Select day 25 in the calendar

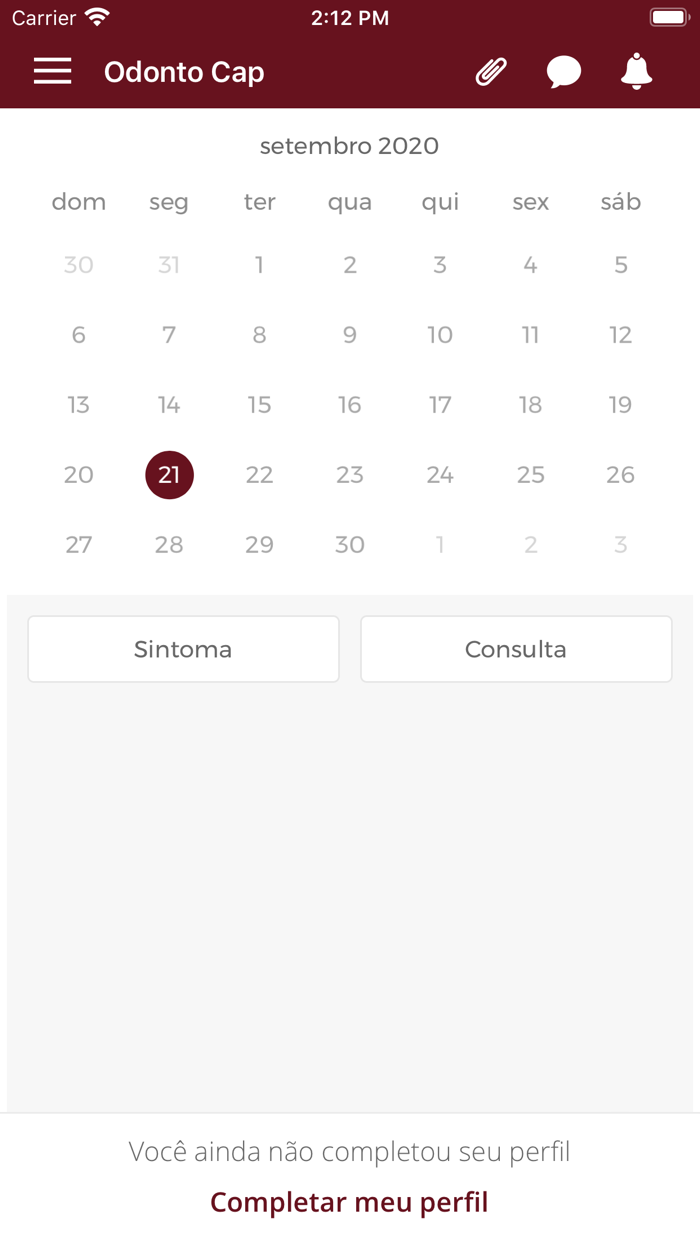(x=530, y=475)
